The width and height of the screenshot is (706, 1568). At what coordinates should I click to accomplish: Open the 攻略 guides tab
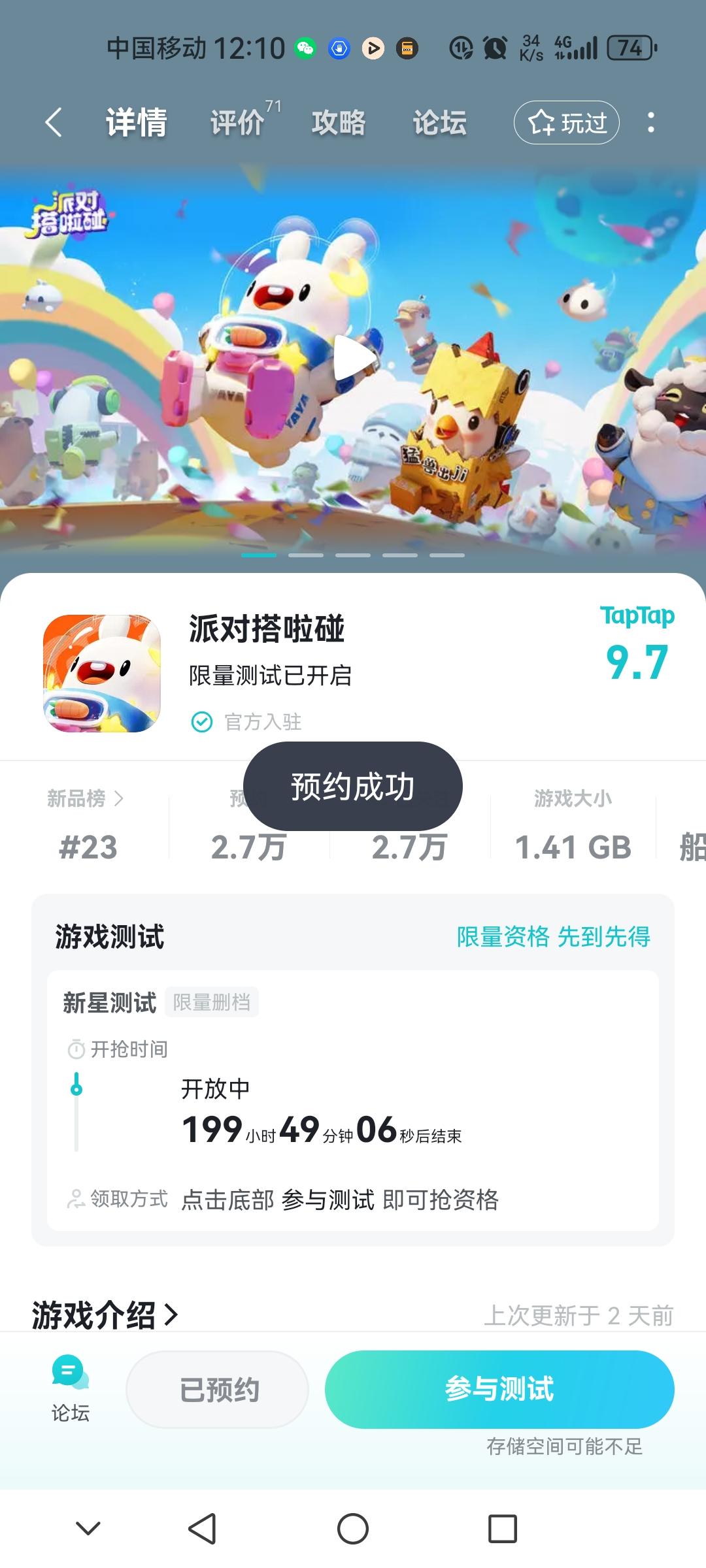[339, 122]
